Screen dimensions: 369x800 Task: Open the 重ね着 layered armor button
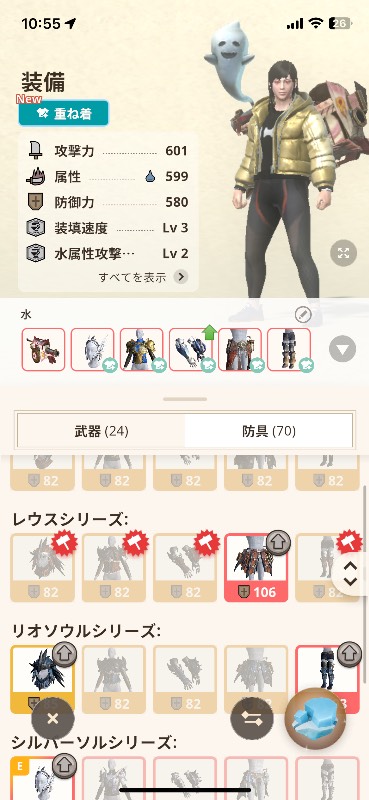click(x=63, y=113)
